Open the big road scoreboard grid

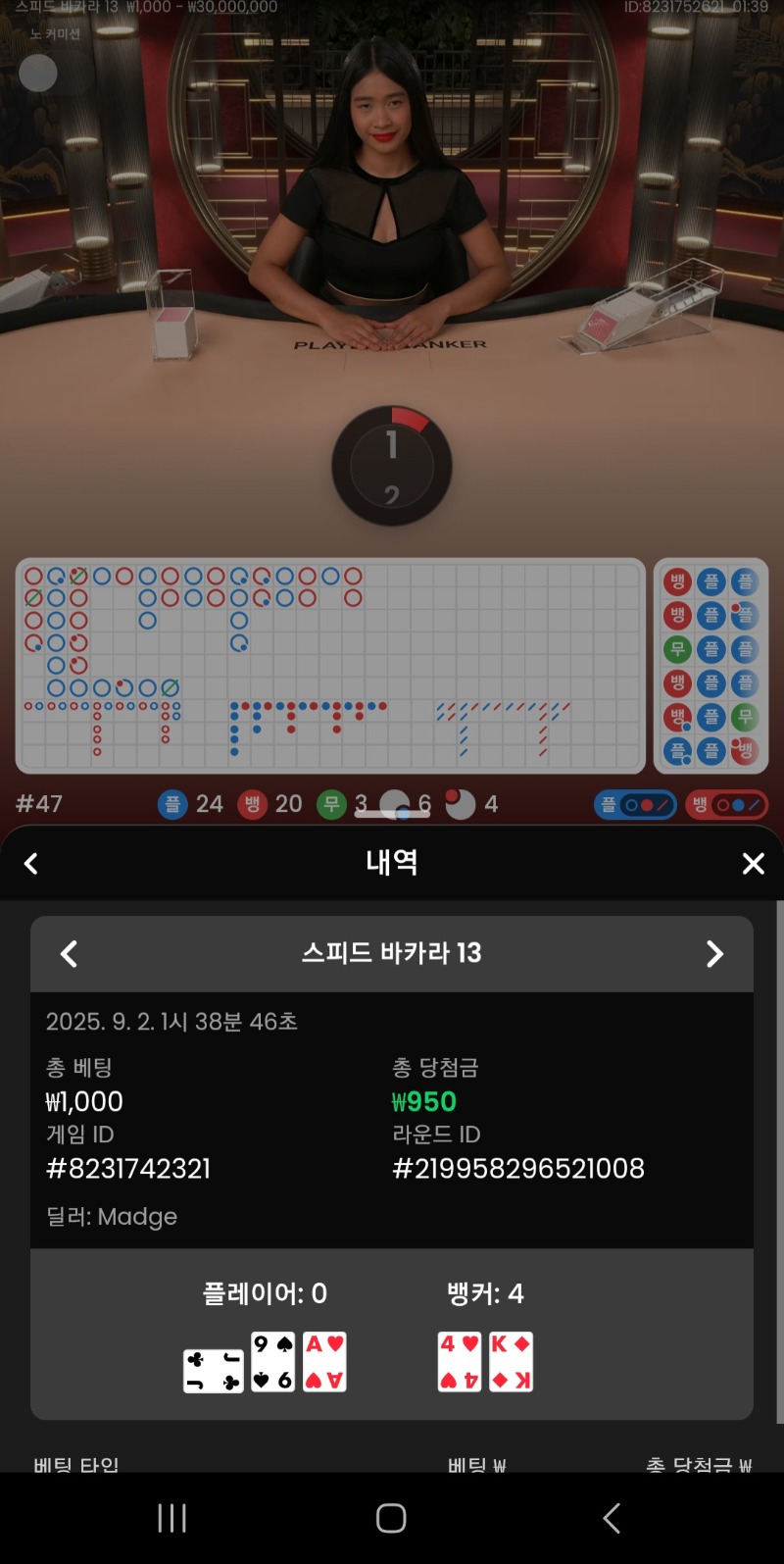pyautogui.click(x=330, y=666)
